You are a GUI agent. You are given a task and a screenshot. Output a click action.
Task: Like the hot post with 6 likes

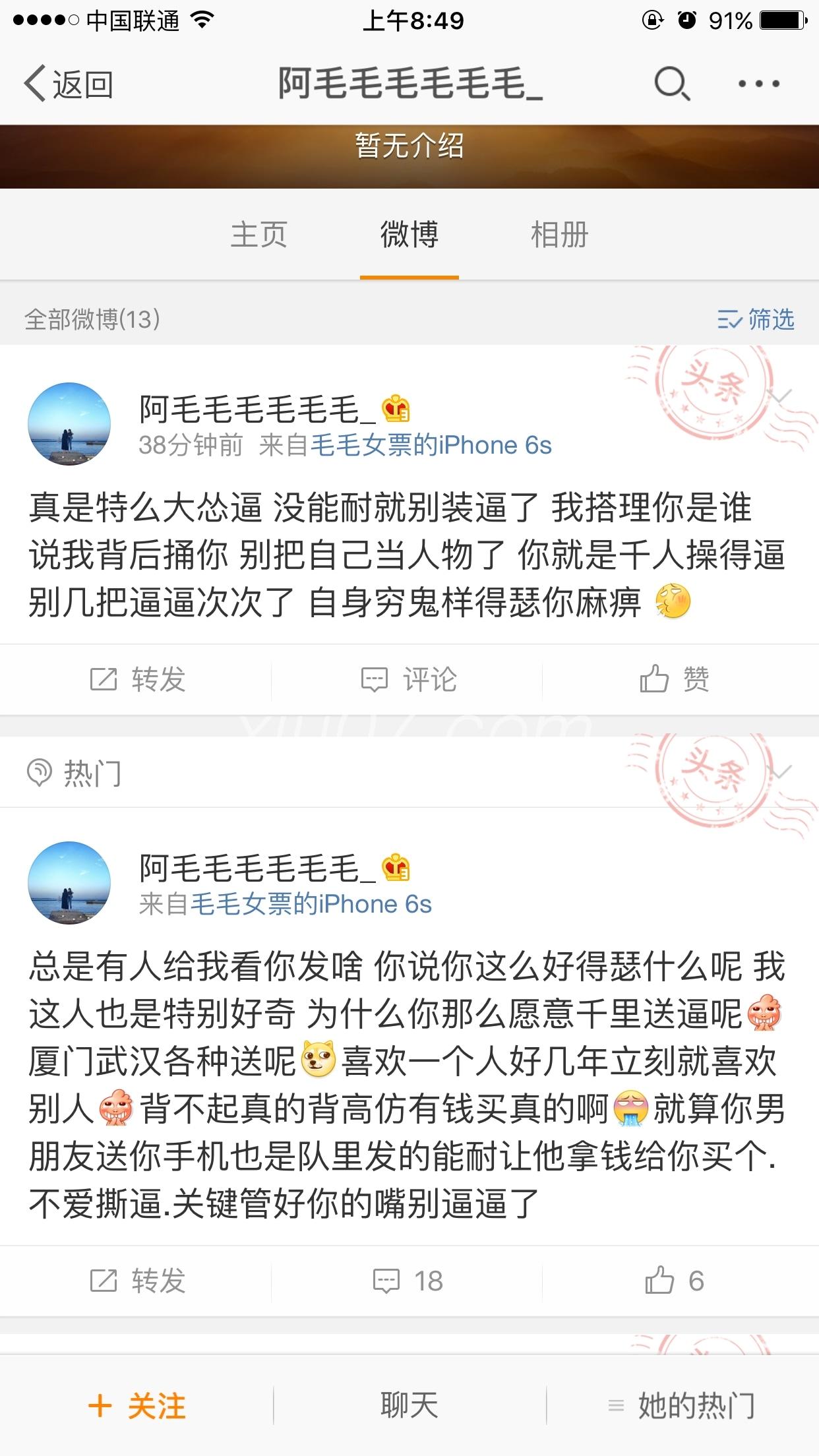point(674,1281)
